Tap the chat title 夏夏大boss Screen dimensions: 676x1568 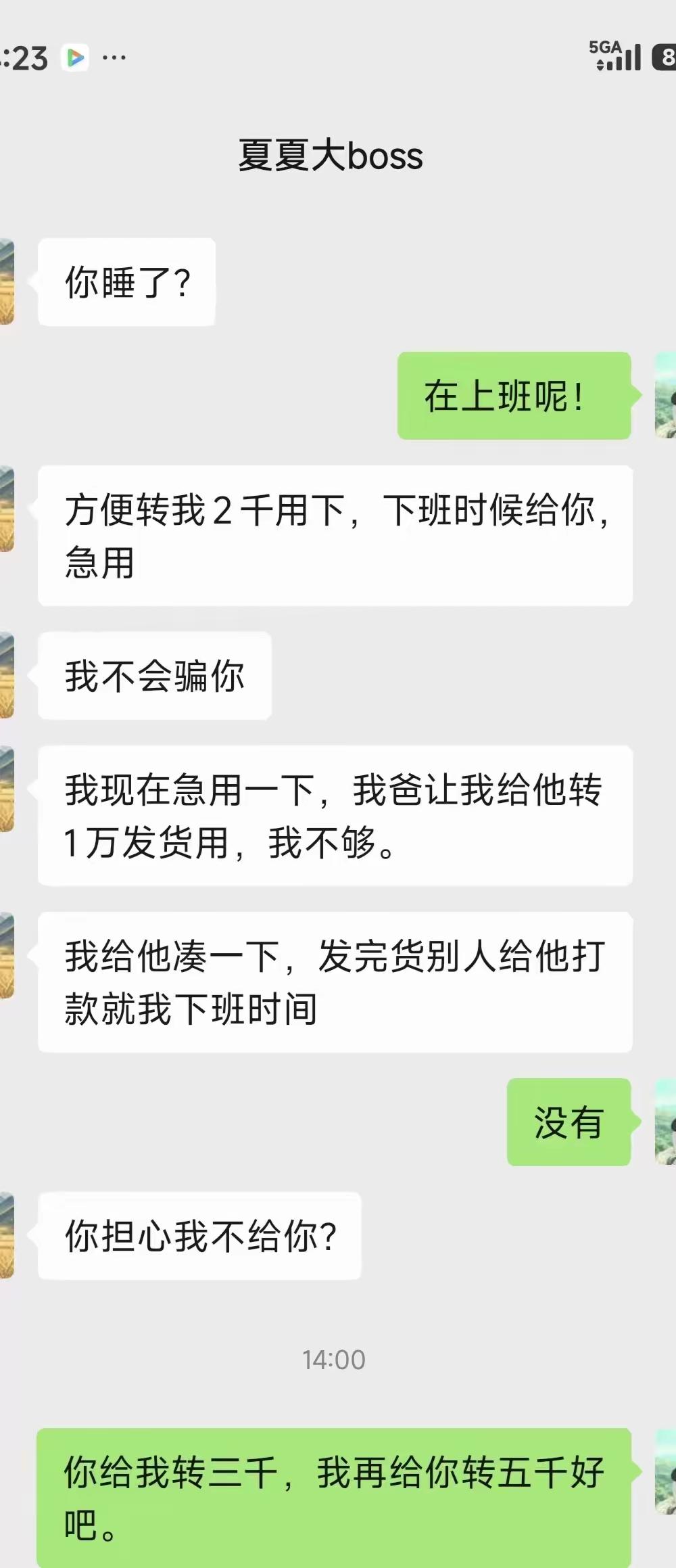point(331,154)
